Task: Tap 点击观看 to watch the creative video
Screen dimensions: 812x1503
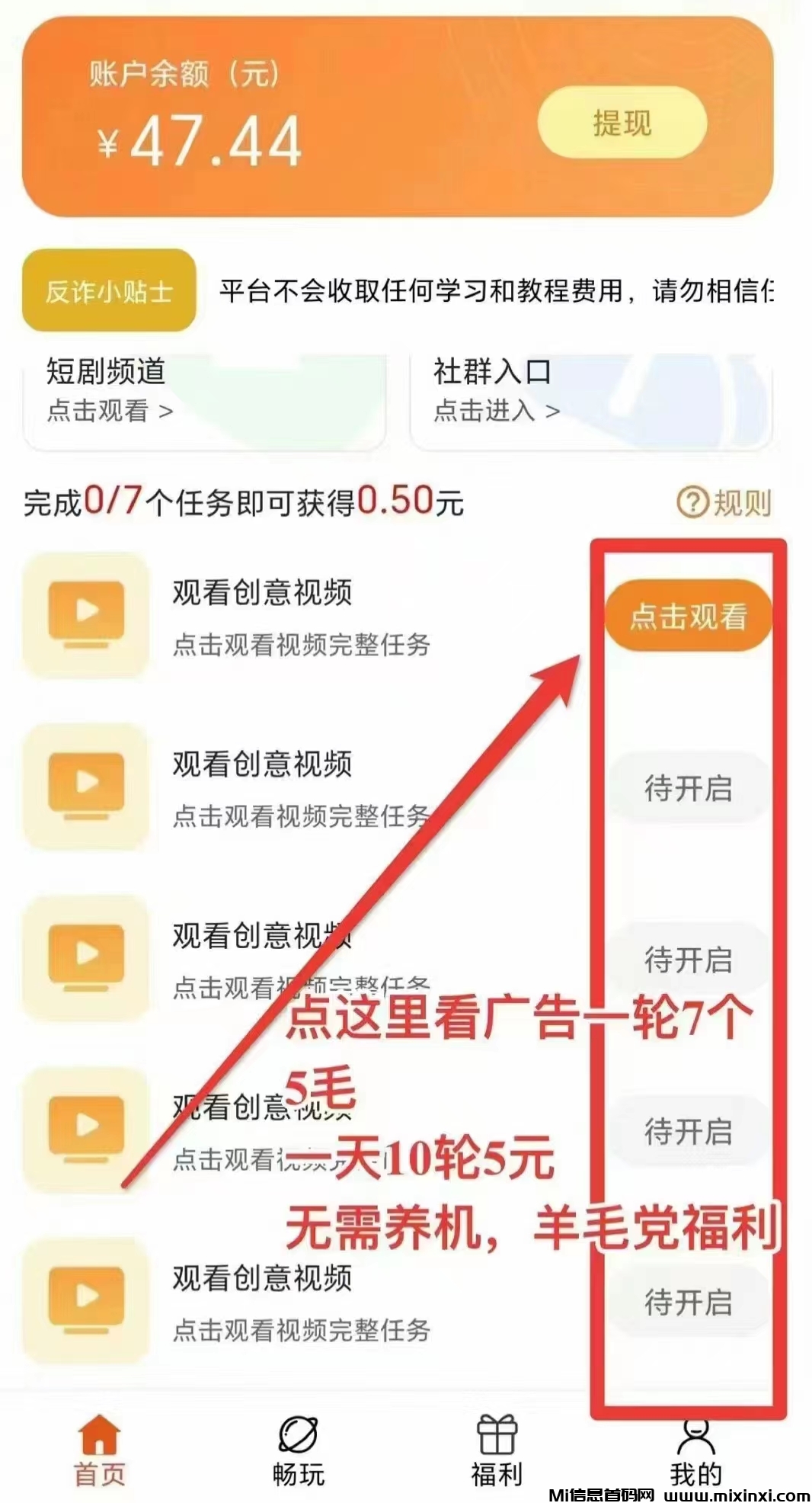Action: (x=688, y=616)
